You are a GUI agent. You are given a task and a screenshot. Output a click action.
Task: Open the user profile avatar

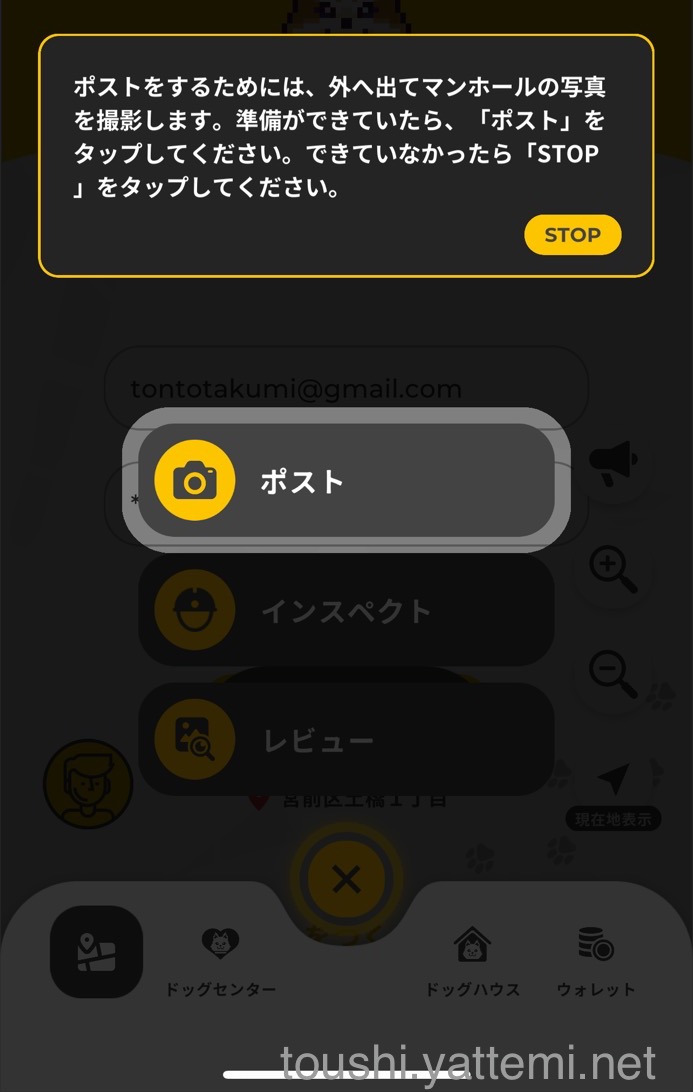click(88, 785)
